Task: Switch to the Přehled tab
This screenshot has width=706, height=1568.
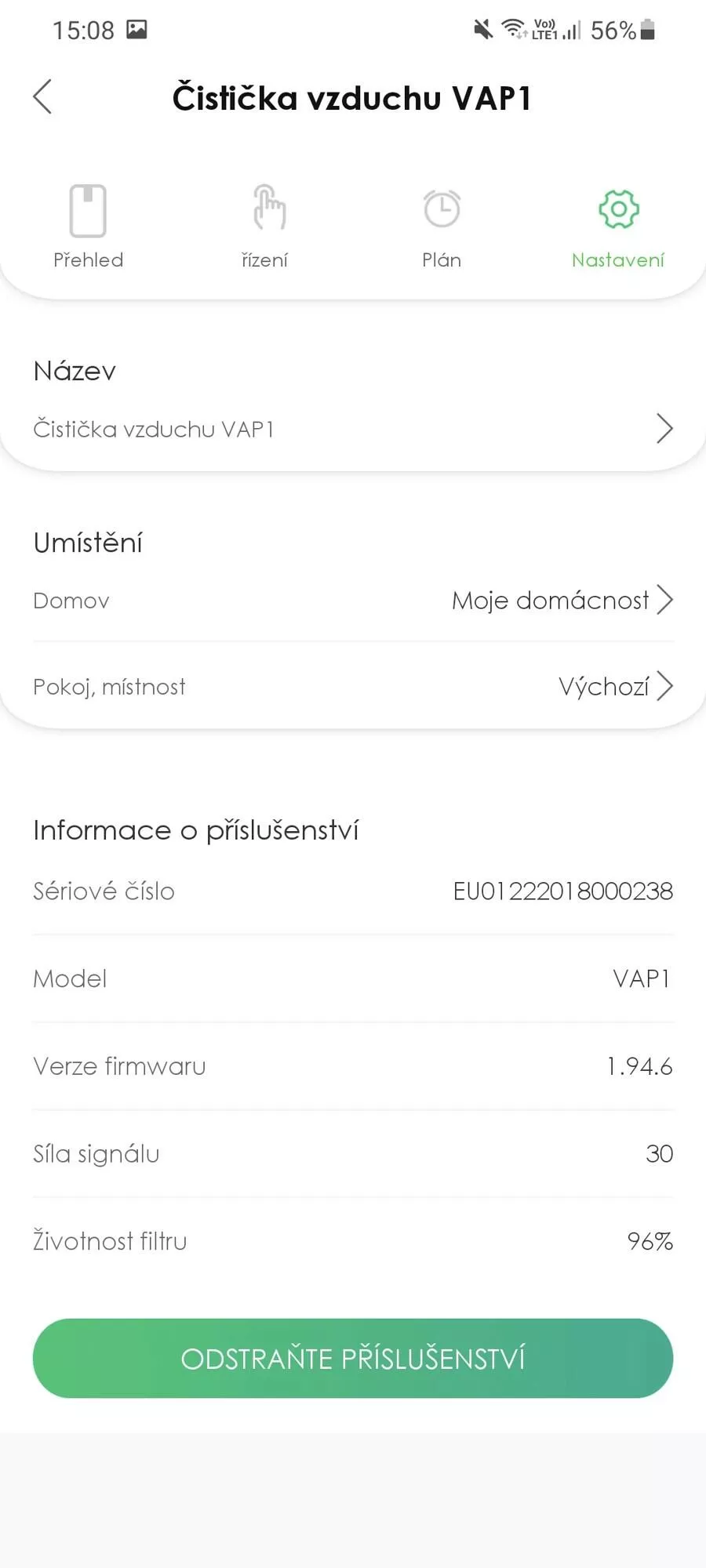Action: (88, 227)
